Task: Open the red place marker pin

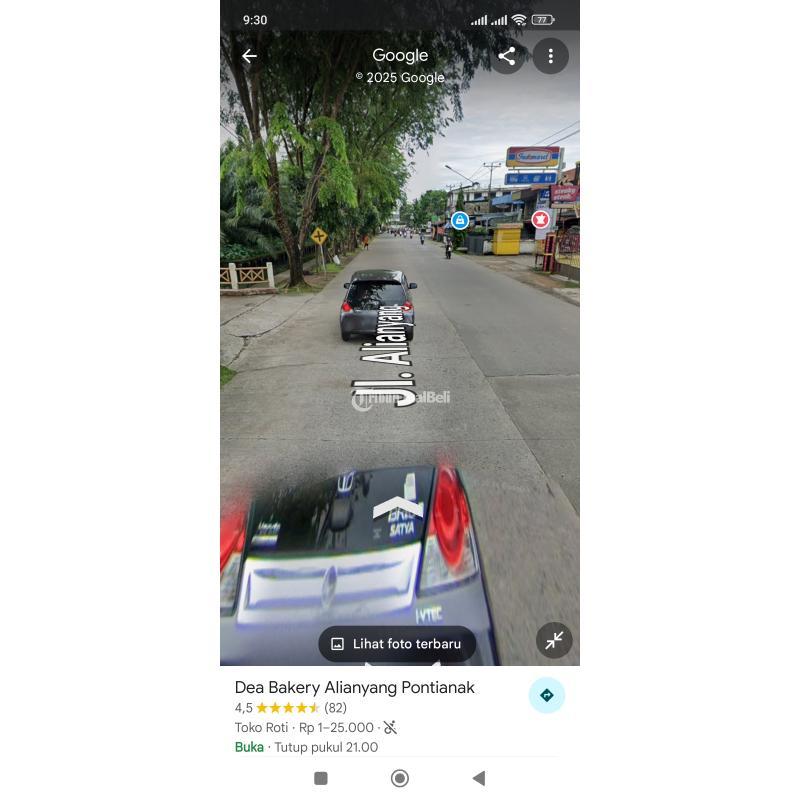Action: 541,219
